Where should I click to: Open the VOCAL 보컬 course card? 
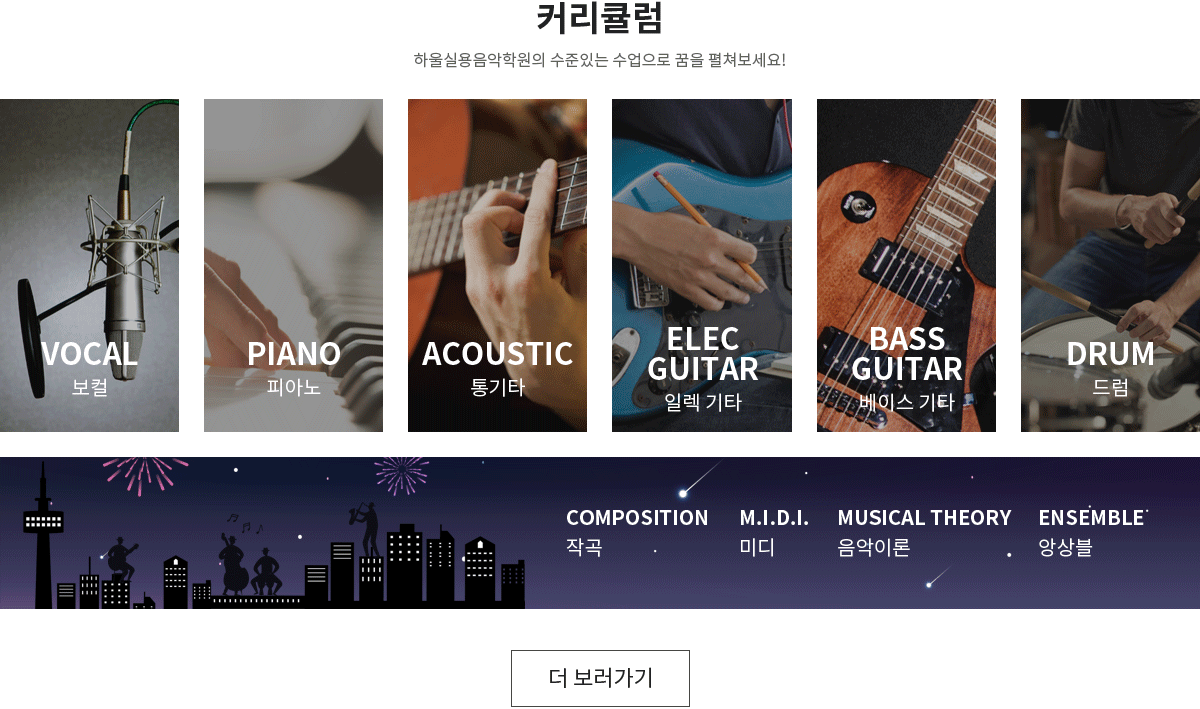(x=89, y=266)
